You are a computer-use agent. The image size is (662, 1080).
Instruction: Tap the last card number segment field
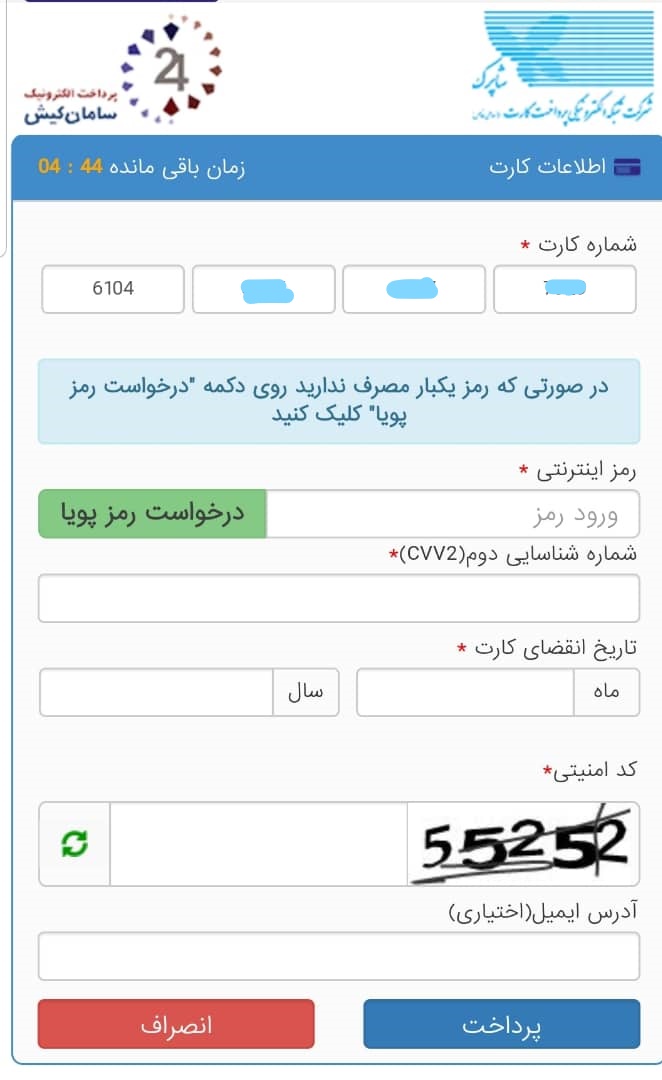tap(565, 289)
